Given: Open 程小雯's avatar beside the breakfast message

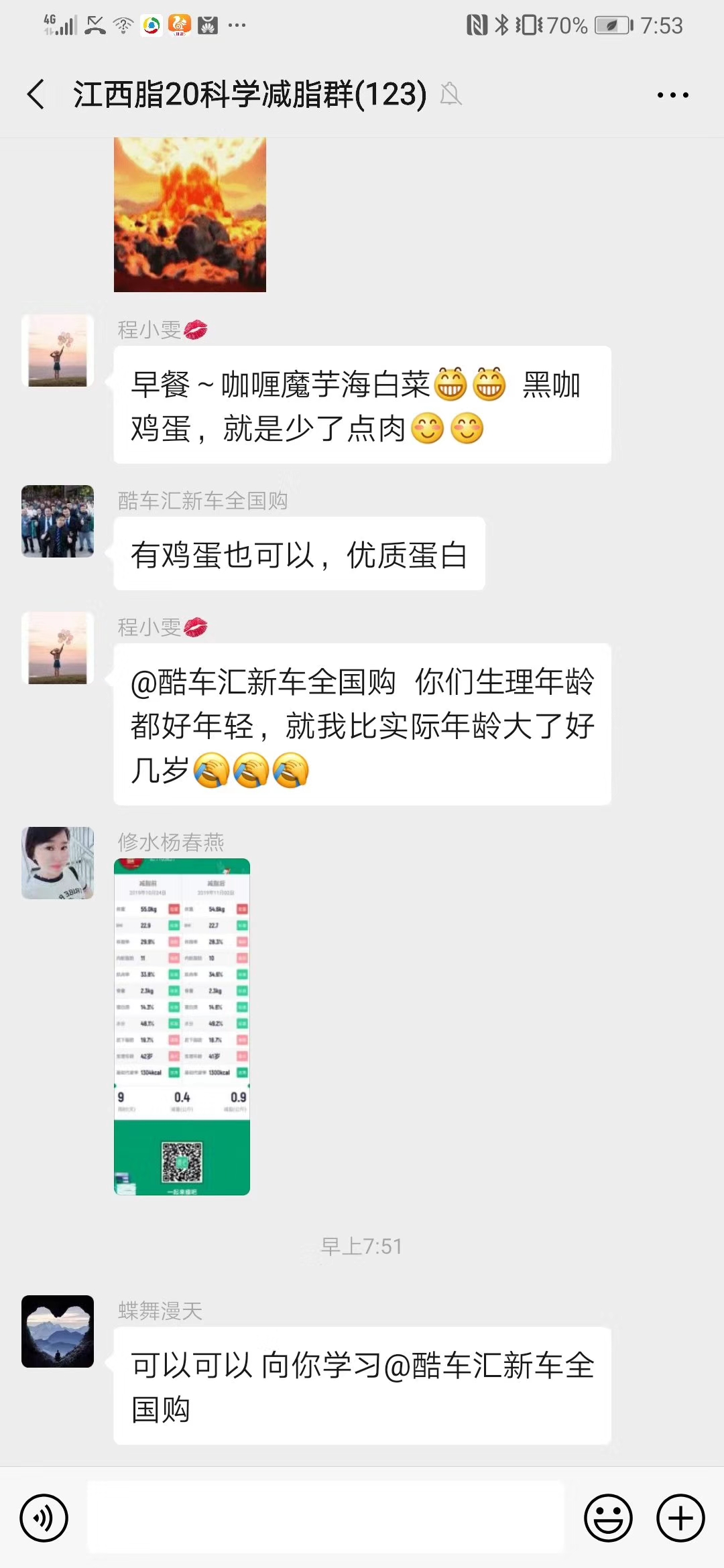Looking at the screenshot, I should click(x=58, y=350).
